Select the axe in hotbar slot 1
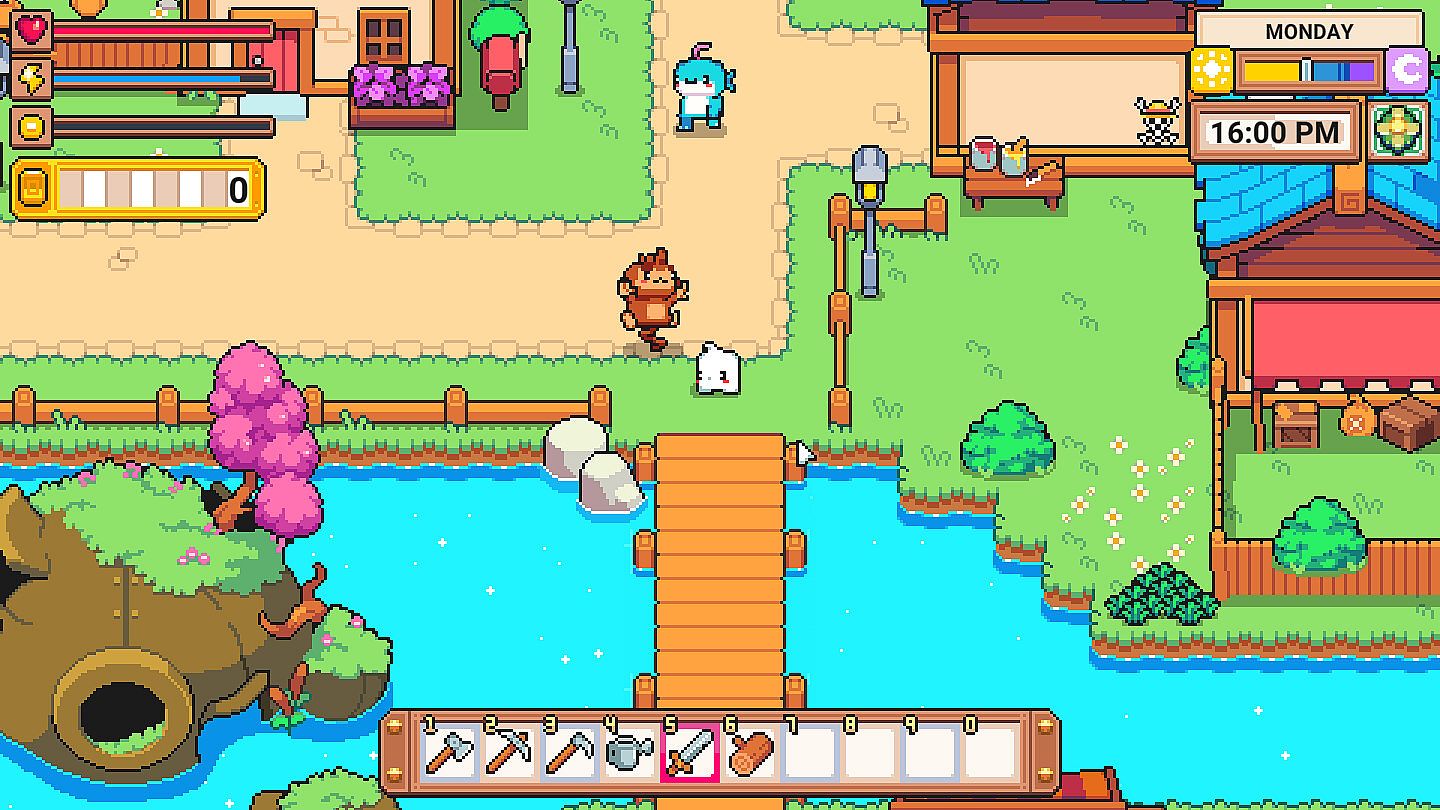 click(x=449, y=753)
